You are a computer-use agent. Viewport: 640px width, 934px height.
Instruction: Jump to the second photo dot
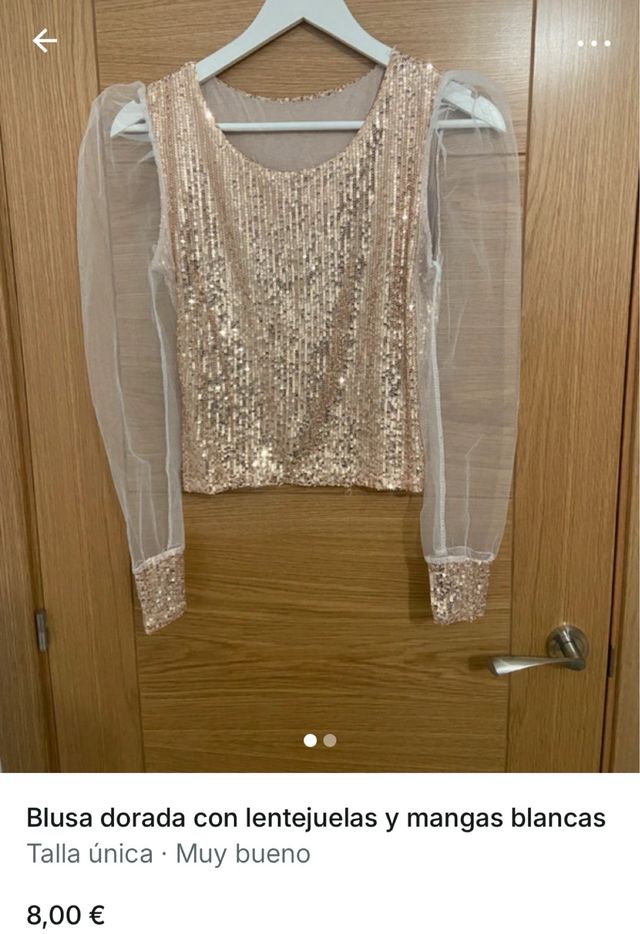point(330,741)
